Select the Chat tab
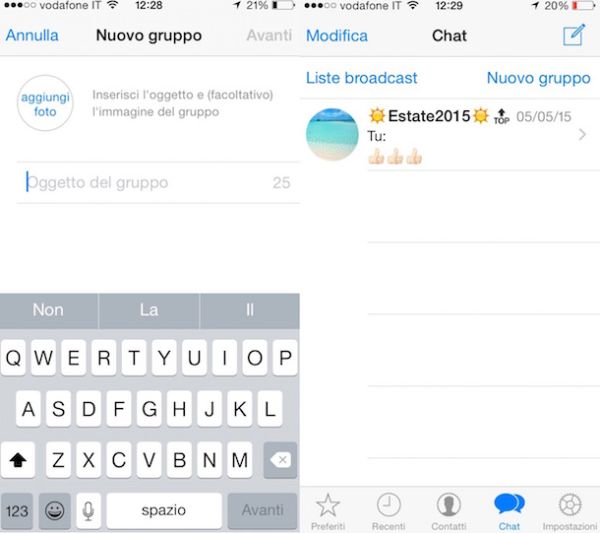The image size is (600, 533). point(509,511)
